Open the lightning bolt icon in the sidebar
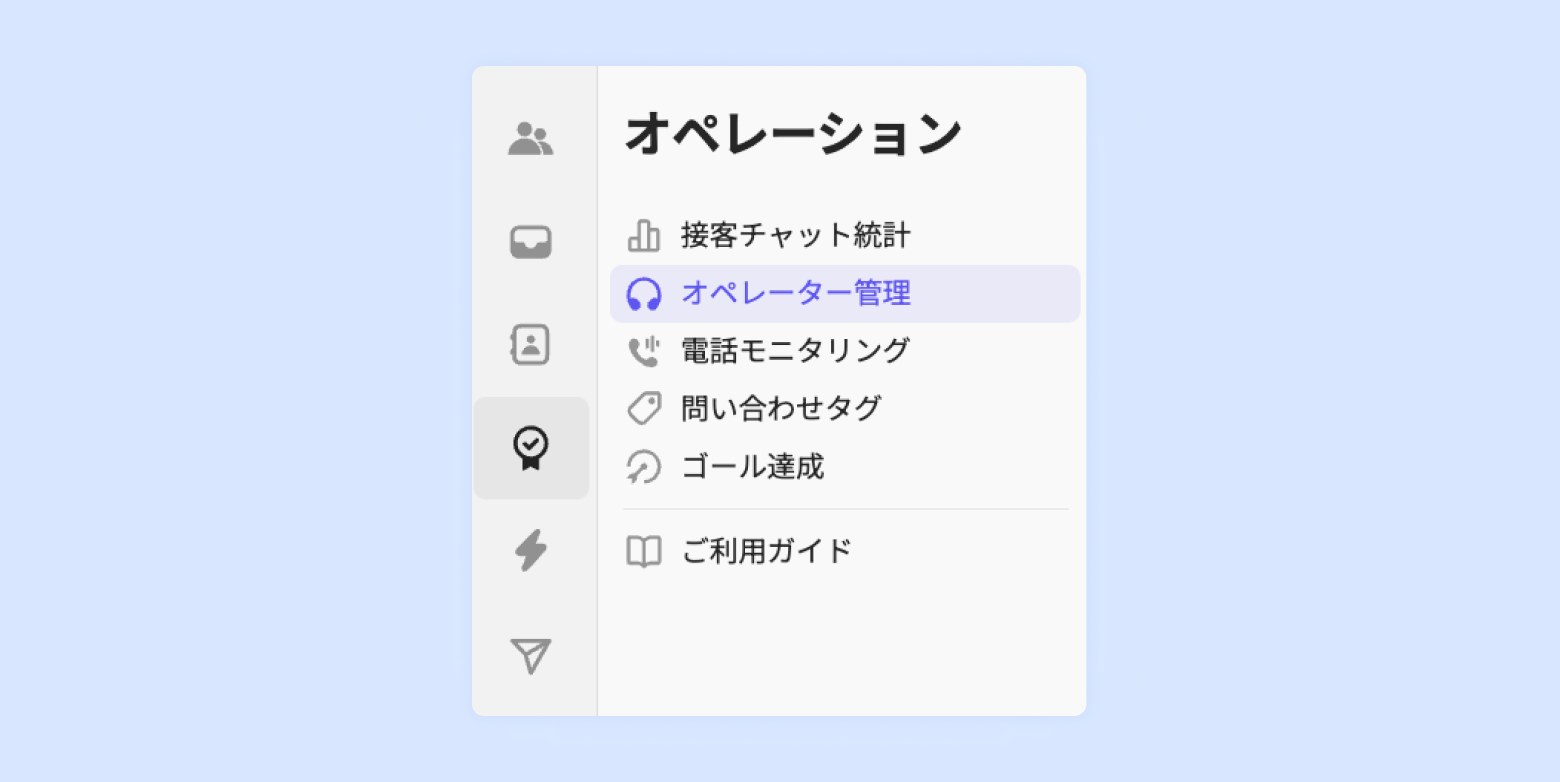Viewport: 1560px width, 782px height. 530,550
